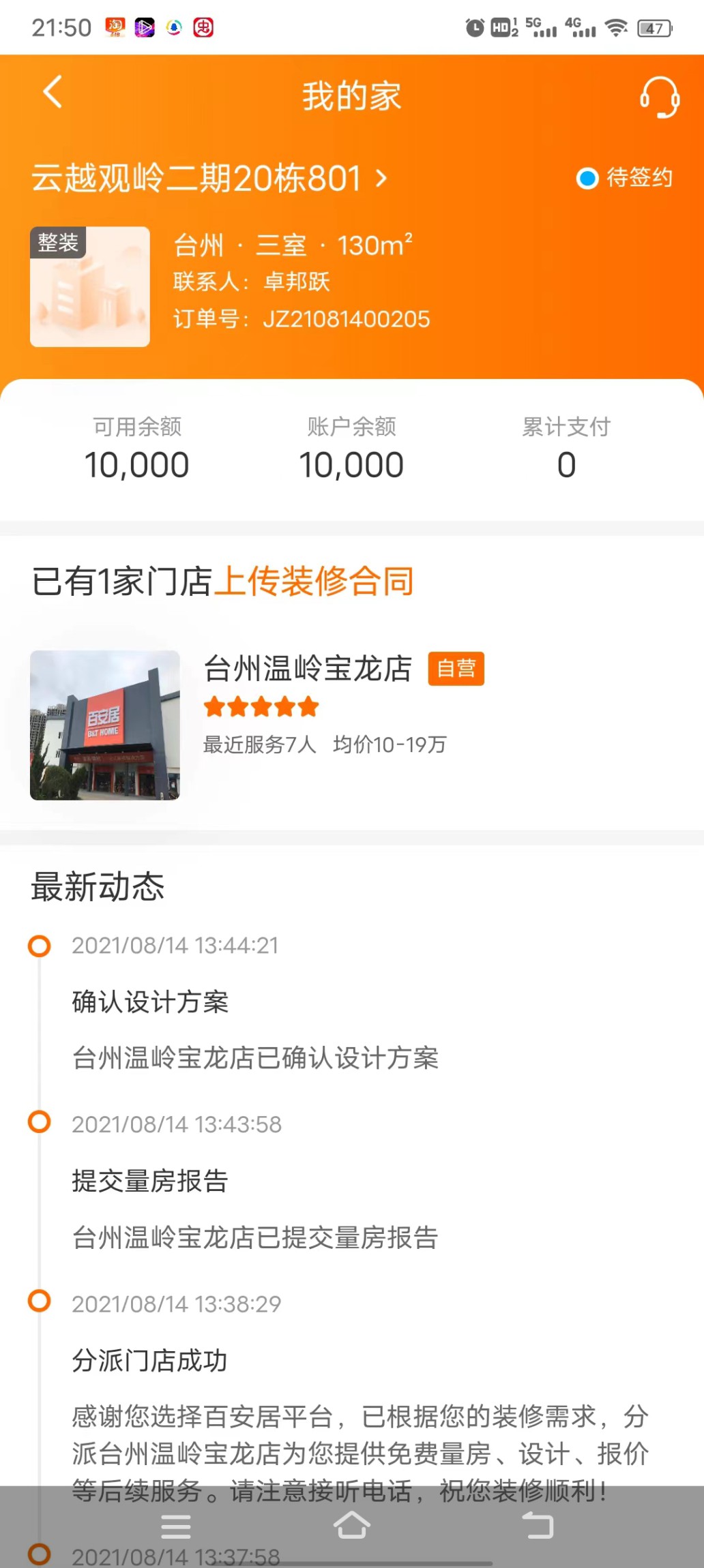The image size is (704, 1568).
Task: Open system recent apps menu
Action: point(176,1526)
